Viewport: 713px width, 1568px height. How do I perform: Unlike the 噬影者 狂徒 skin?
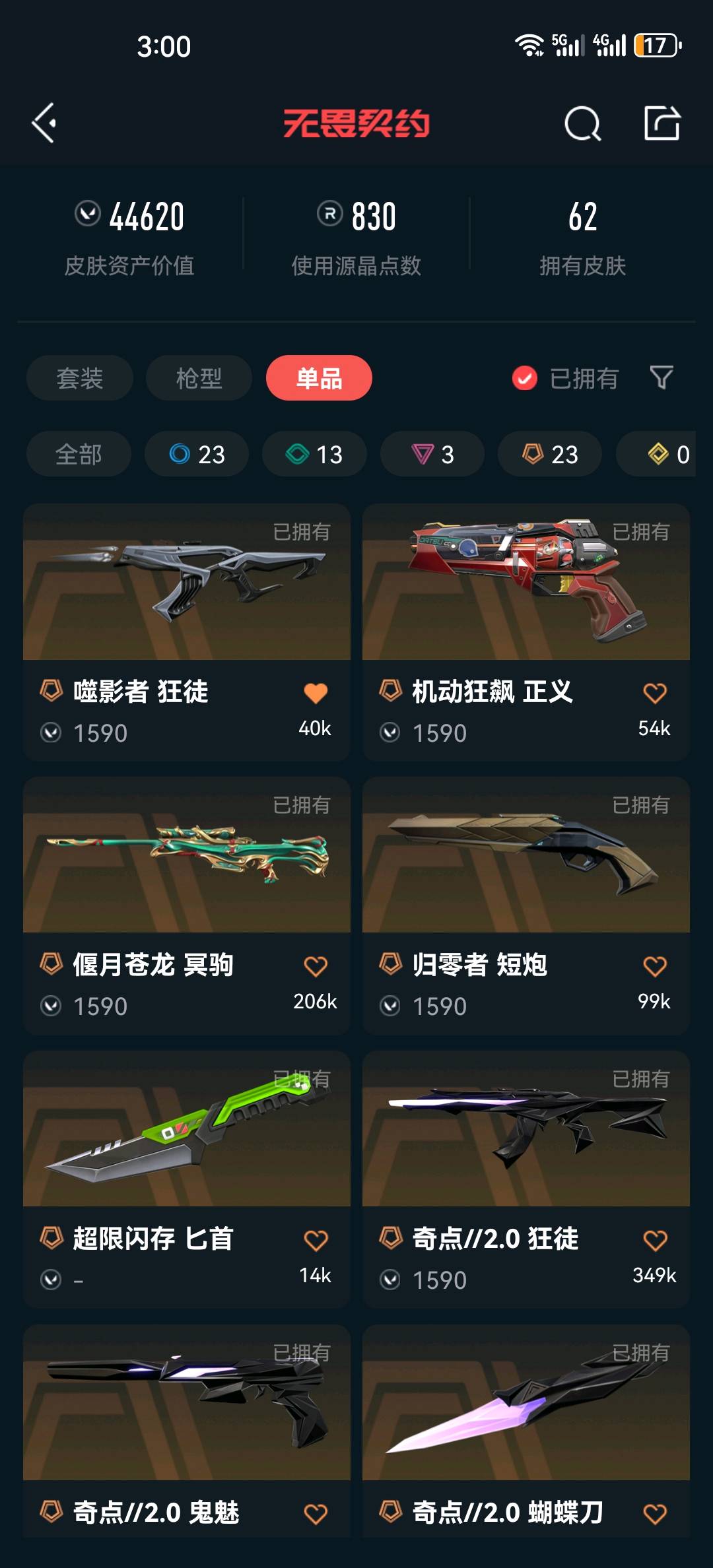pos(316,693)
